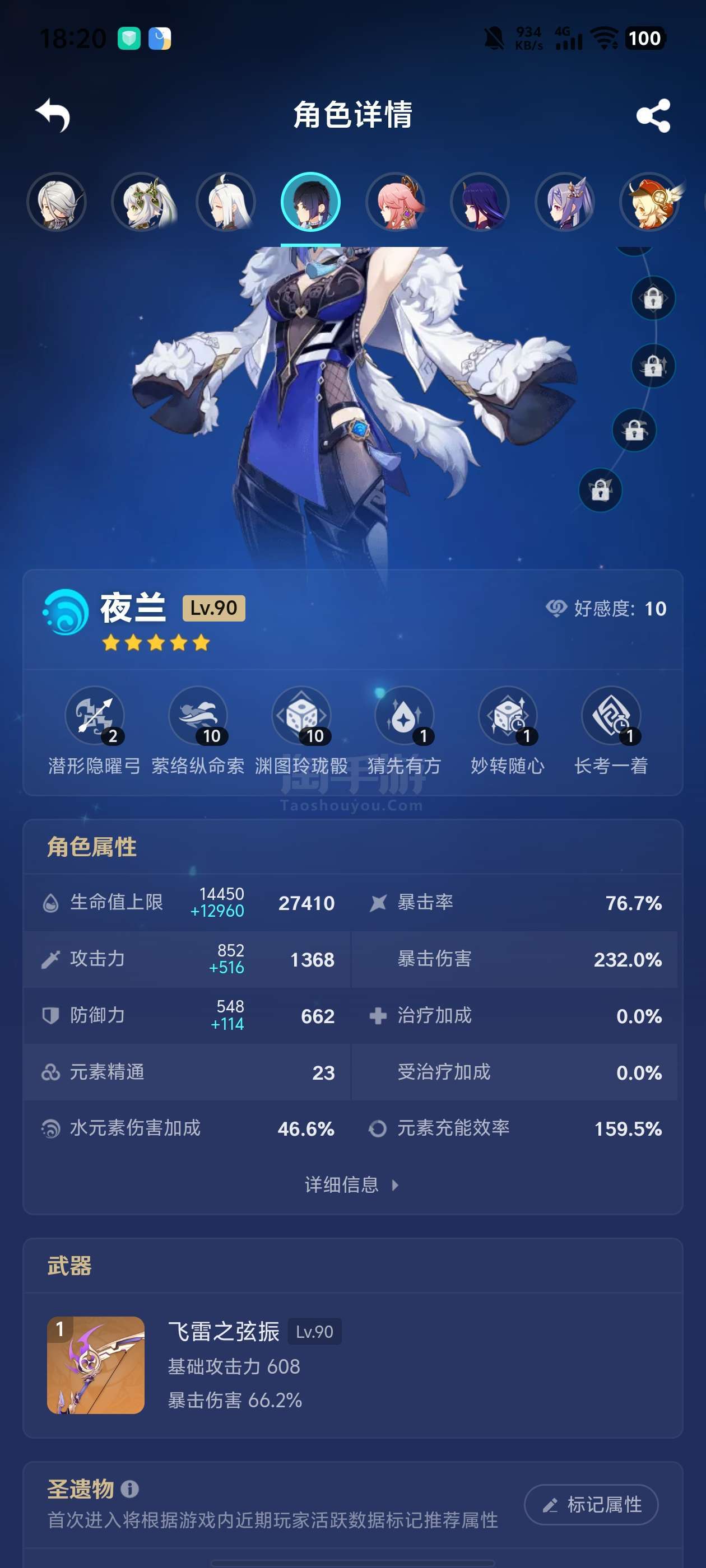Open the 潜形隐曜弓 talent
706x1568 pixels.
pyautogui.click(x=95, y=730)
